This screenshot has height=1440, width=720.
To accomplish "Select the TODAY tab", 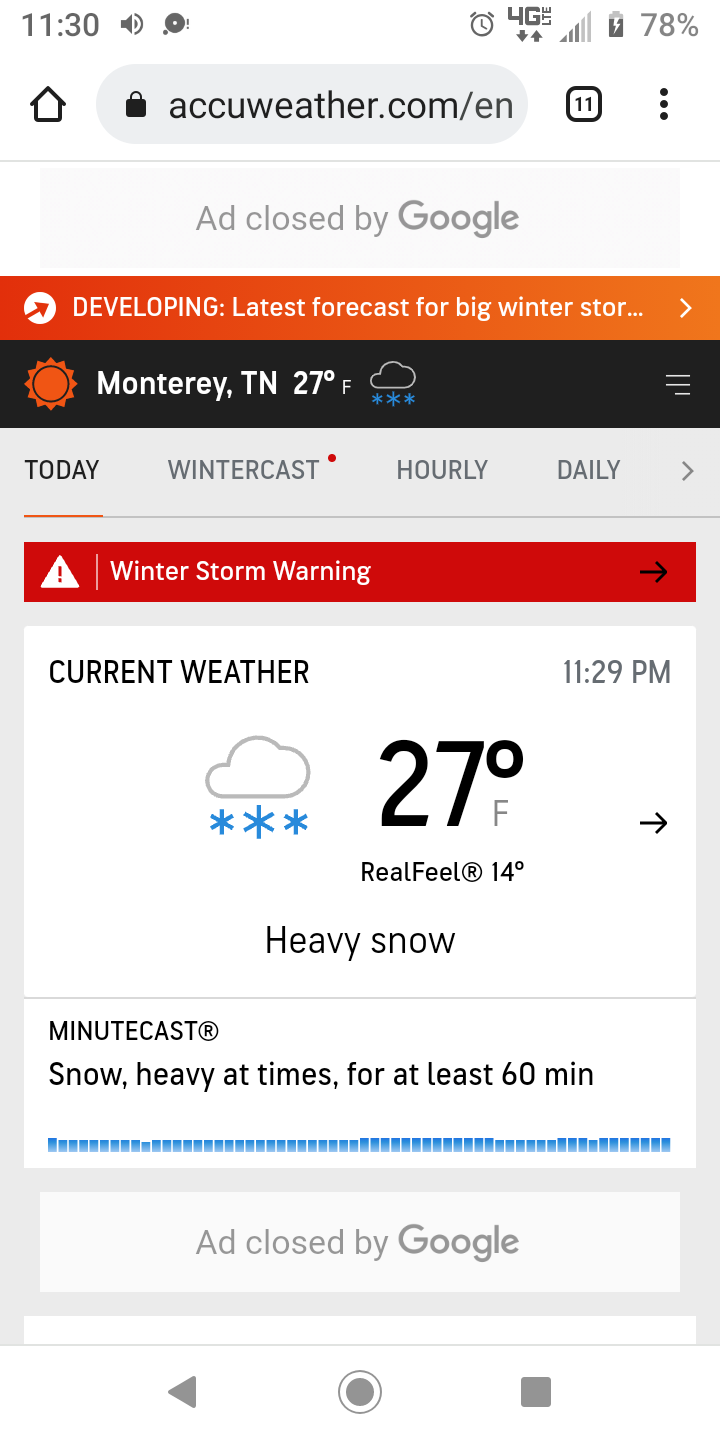I will (x=62, y=470).
